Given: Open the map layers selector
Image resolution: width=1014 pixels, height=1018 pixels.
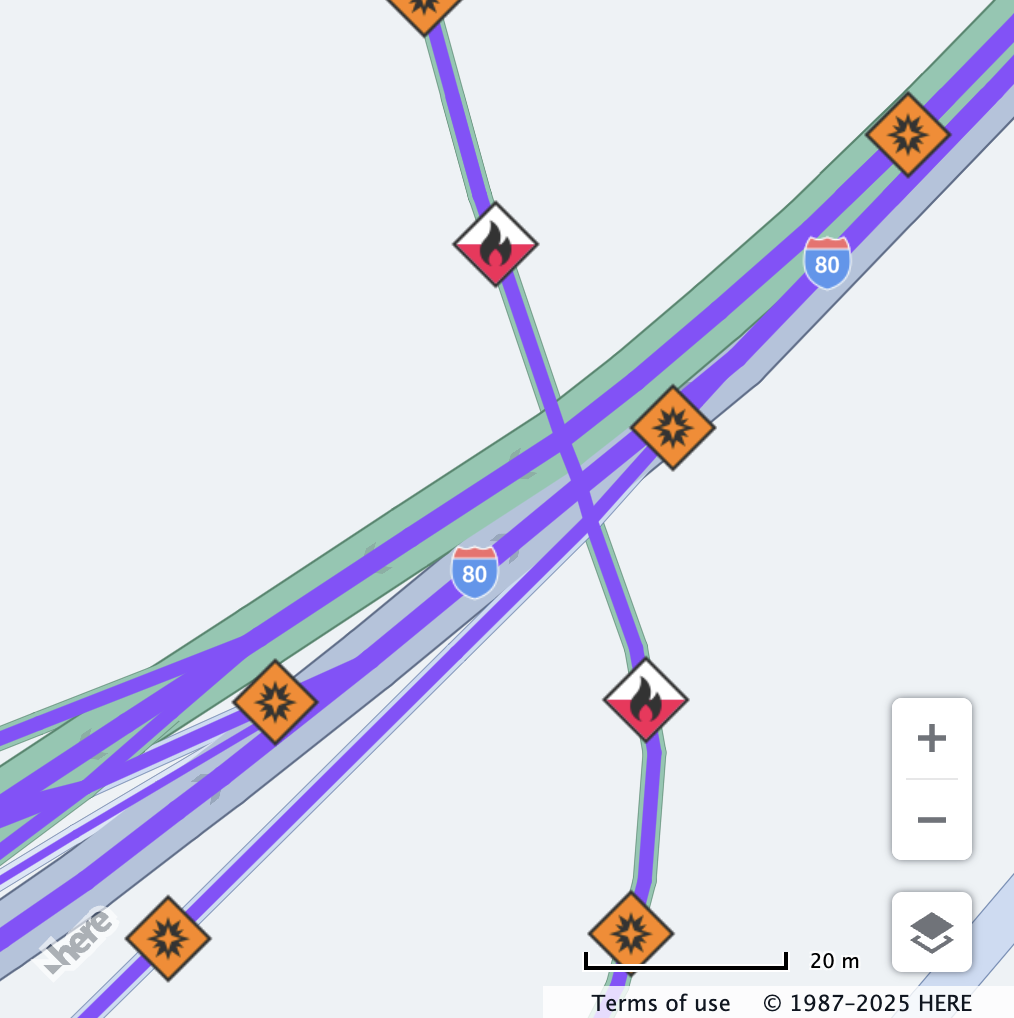Looking at the screenshot, I should [x=931, y=932].
